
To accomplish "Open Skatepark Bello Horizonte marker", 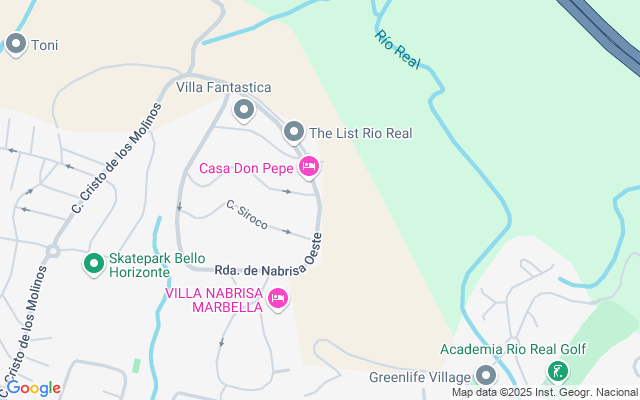I will pos(94,264).
